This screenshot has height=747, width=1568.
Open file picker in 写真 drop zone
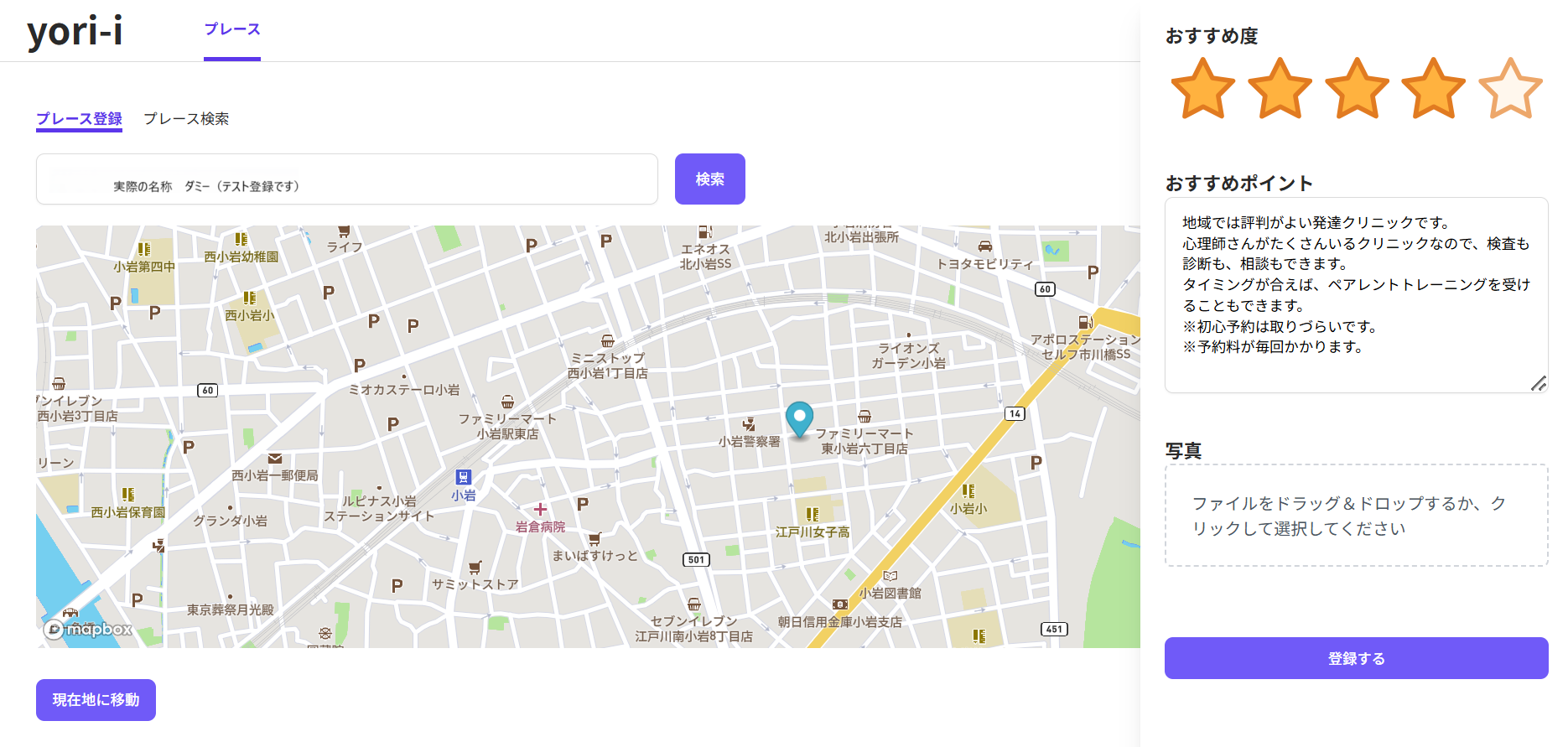pos(1355,515)
